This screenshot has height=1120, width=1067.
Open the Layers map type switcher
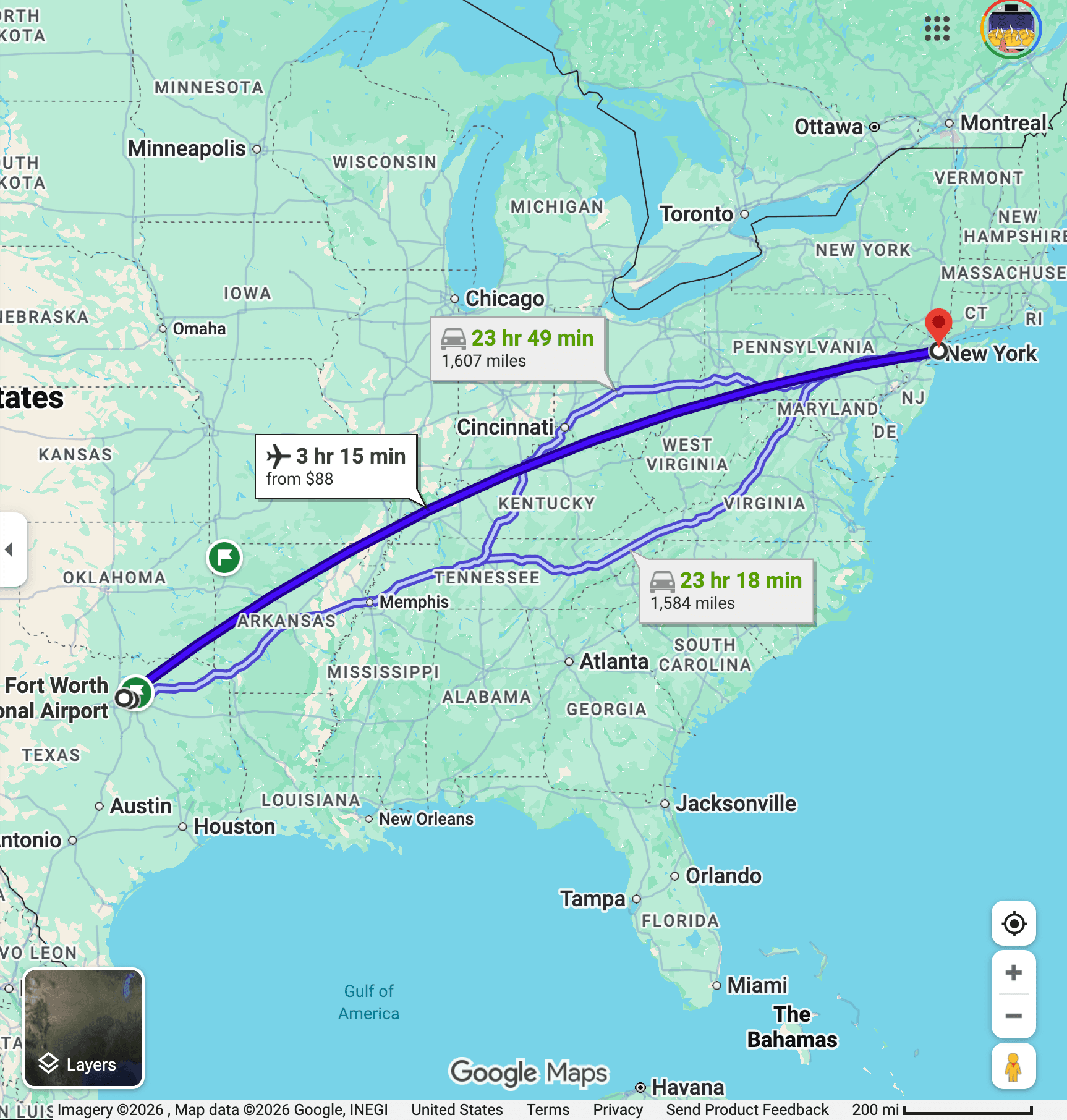click(x=83, y=1027)
